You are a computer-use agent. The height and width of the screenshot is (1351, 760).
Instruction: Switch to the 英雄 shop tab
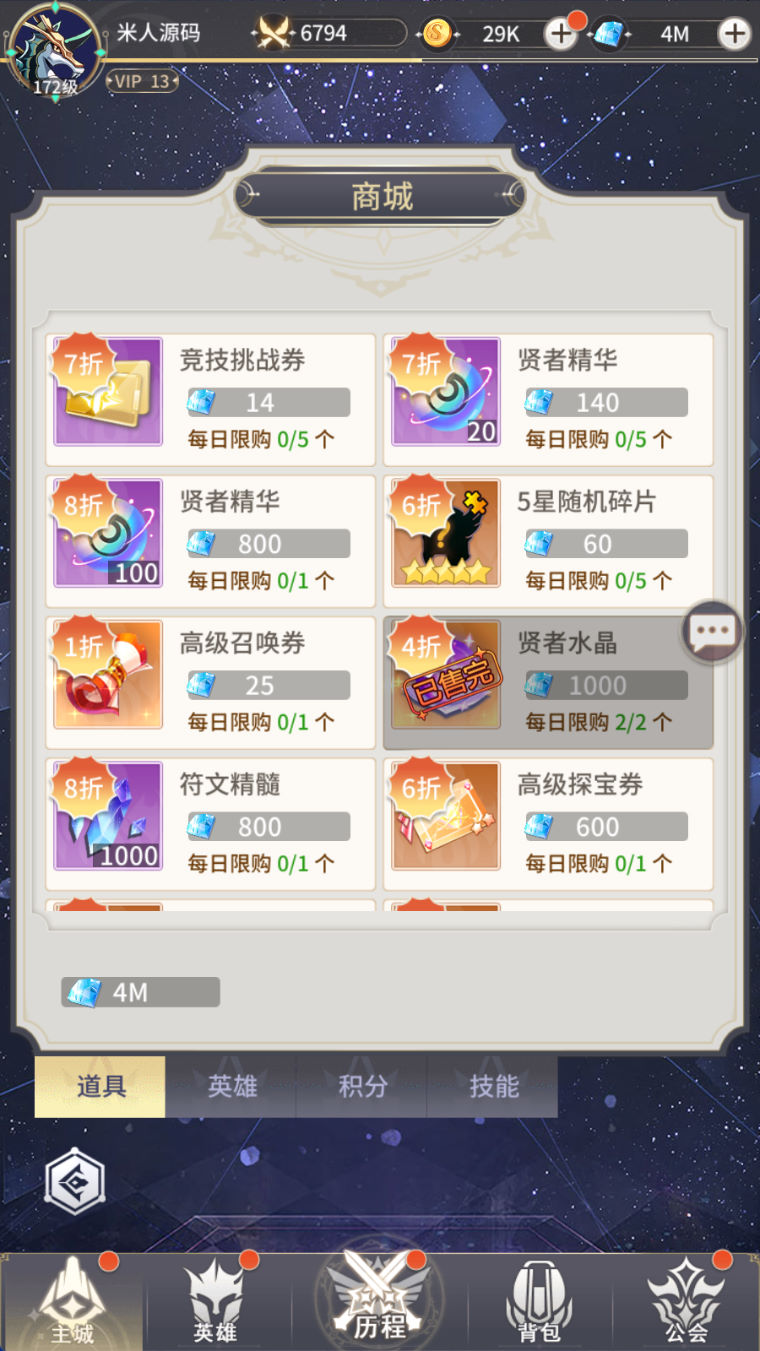coord(232,1087)
